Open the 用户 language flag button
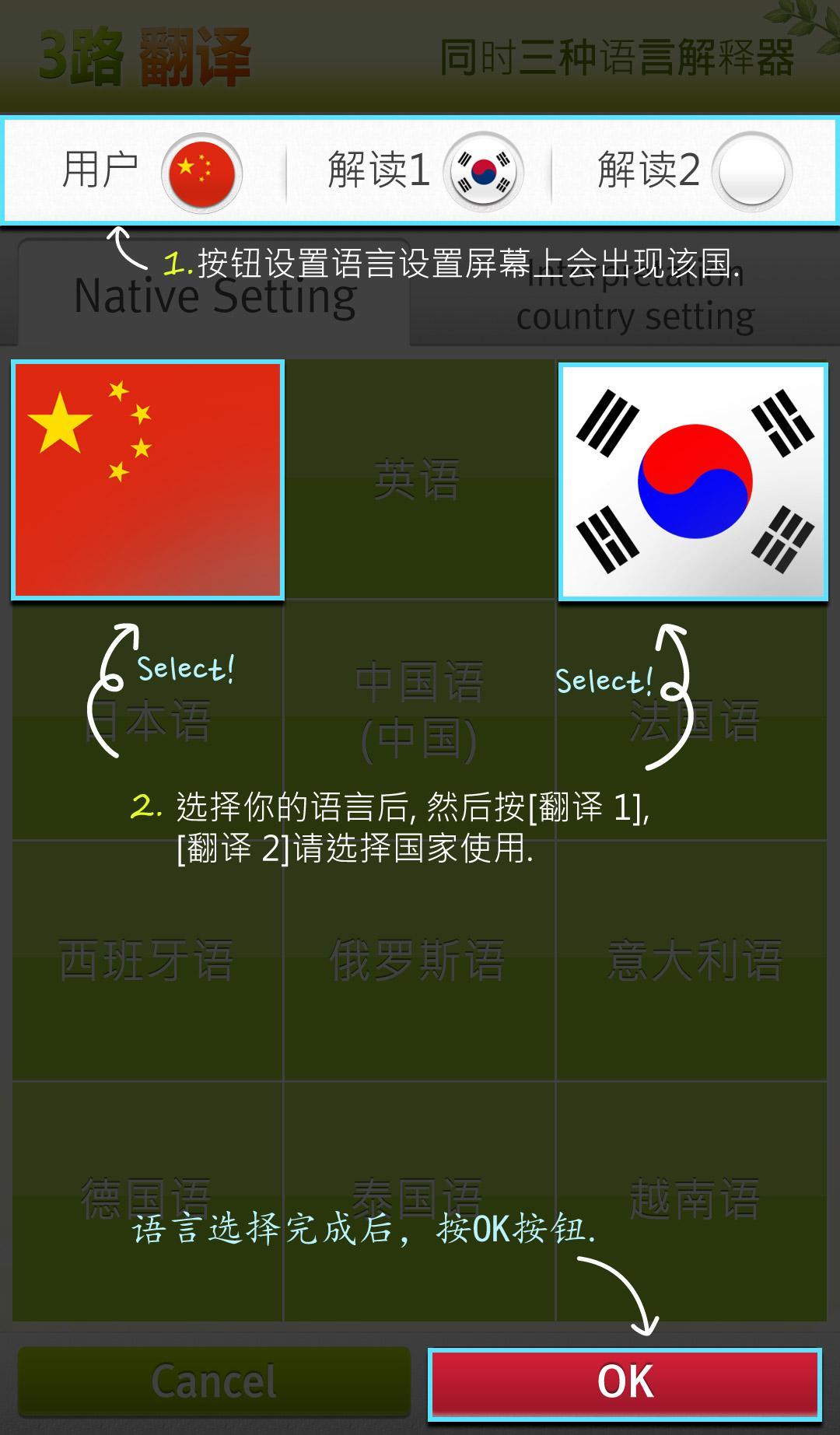840x1435 pixels. coord(202,172)
